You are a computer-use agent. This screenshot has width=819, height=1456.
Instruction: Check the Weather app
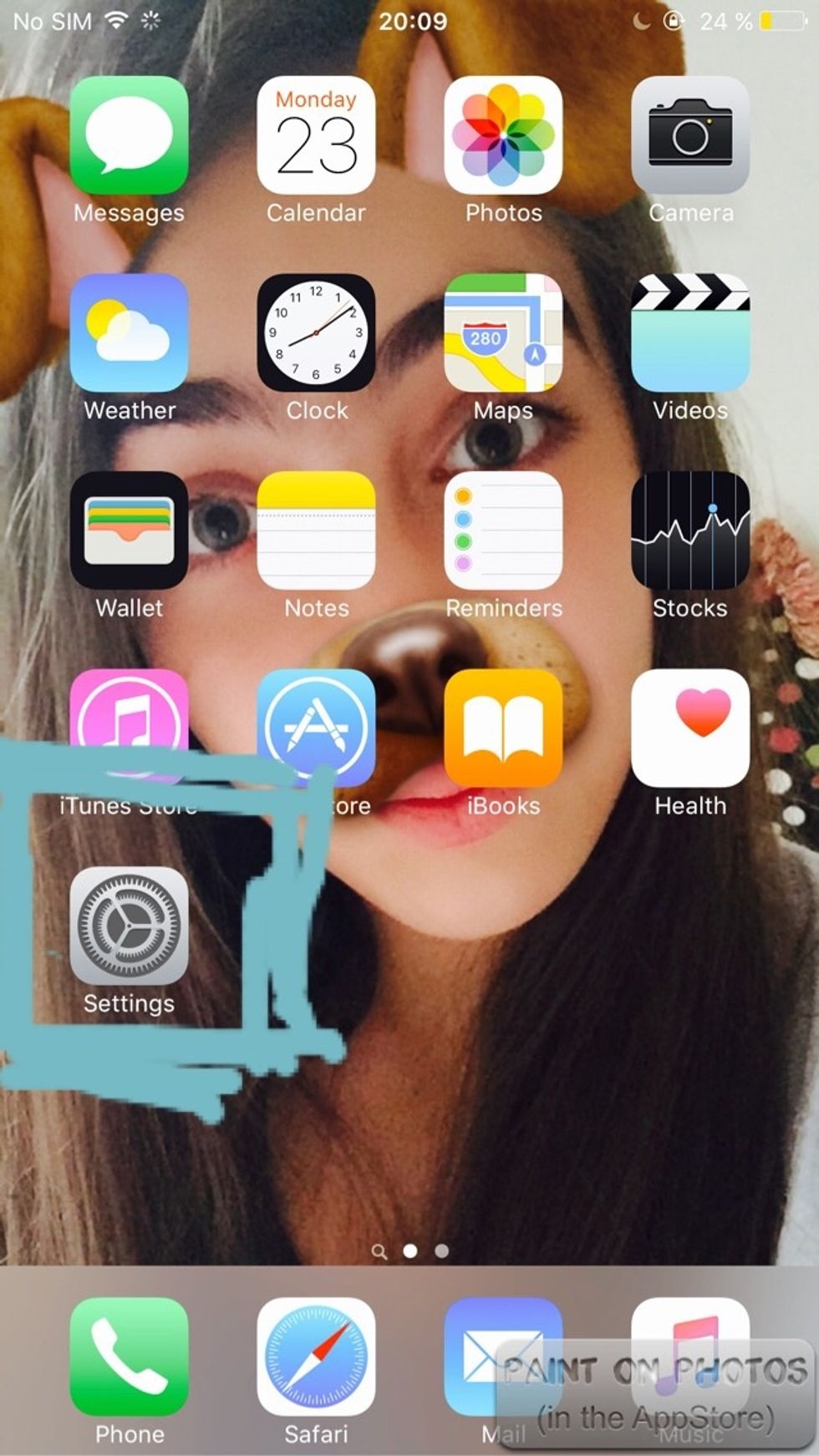[x=129, y=332]
